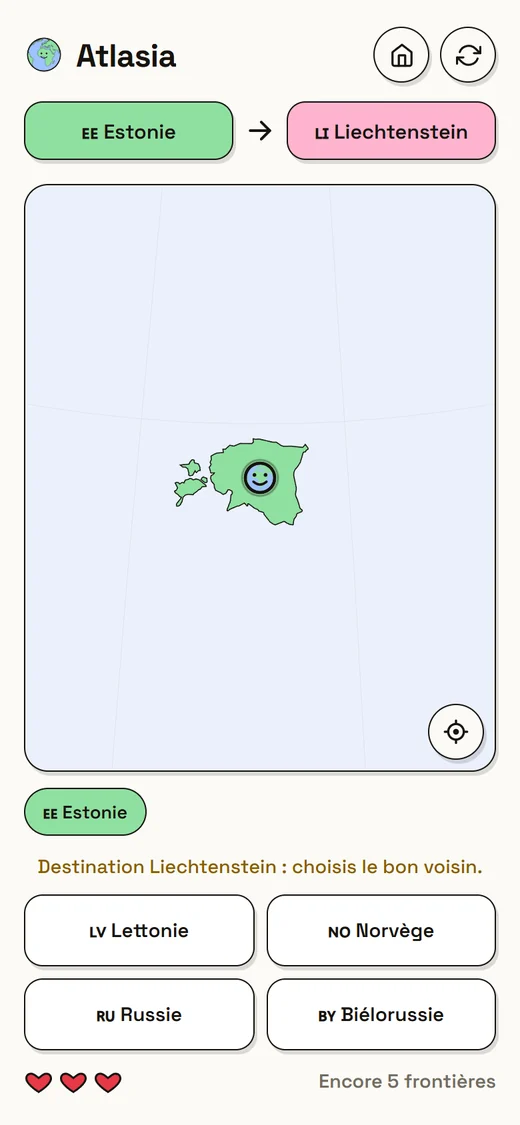Recenter the map with the target icon
Image resolution: width=520 pixels, height=1125 pixels.
tap(455, 732)
